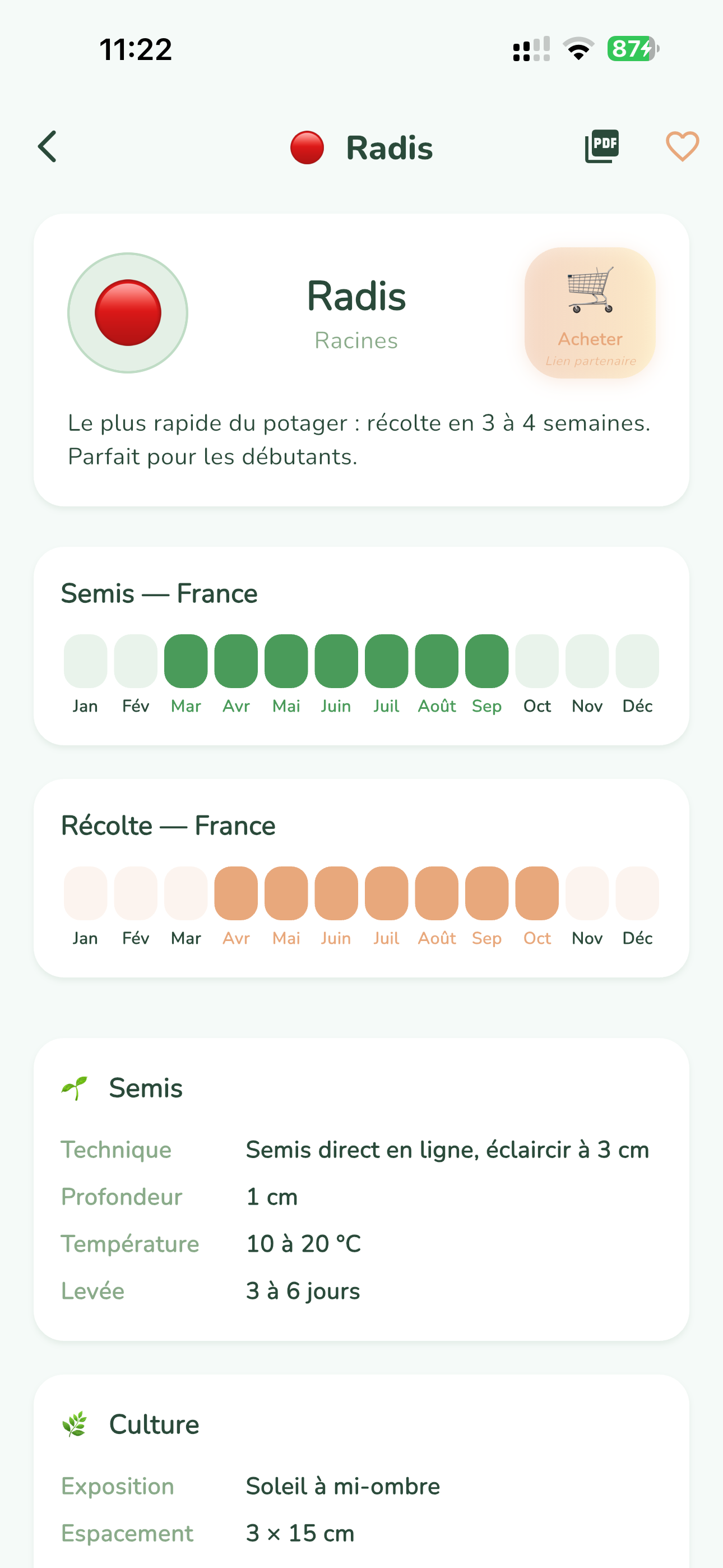Open the partner shop via cart icon
The image size is (723, 1568).
590,292
